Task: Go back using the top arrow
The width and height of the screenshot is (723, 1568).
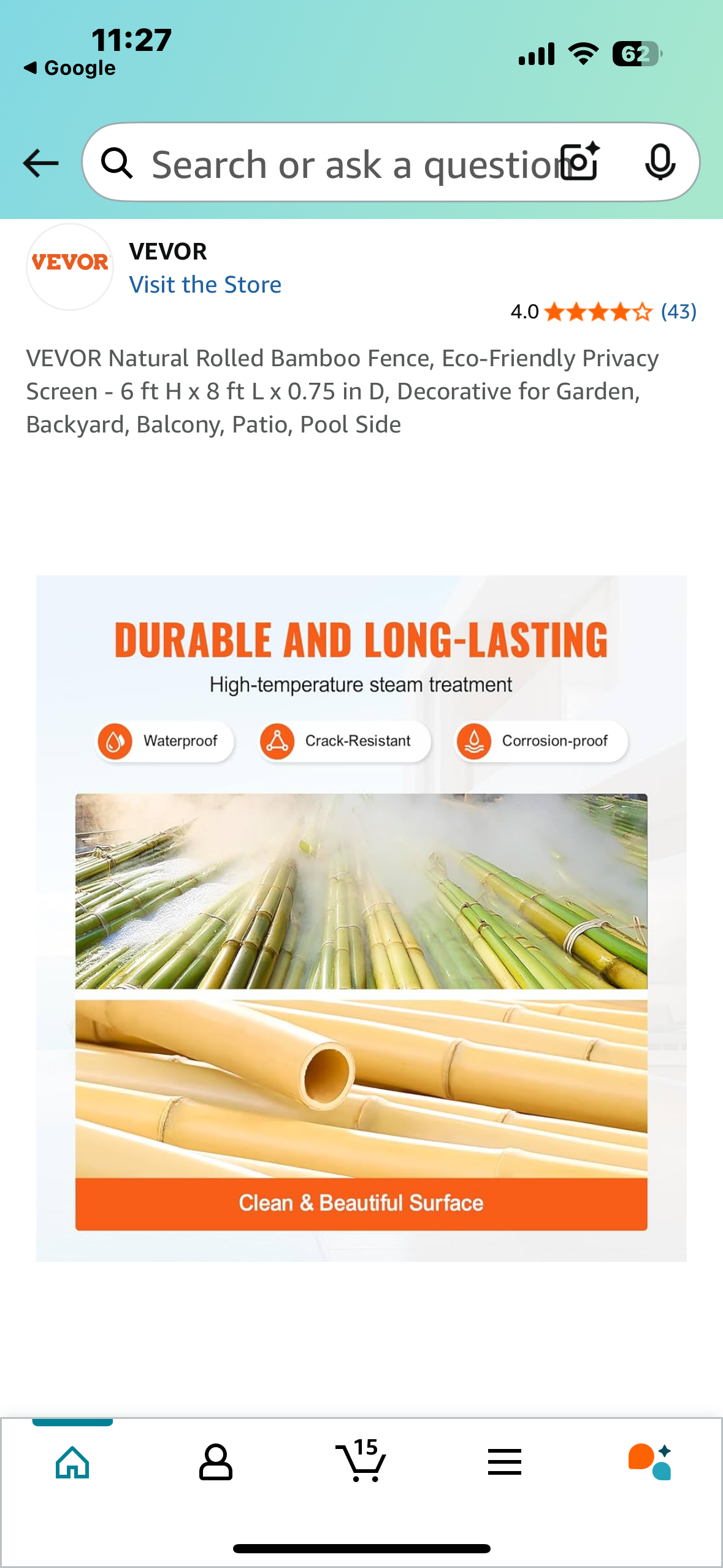Action: coord(40,163)
